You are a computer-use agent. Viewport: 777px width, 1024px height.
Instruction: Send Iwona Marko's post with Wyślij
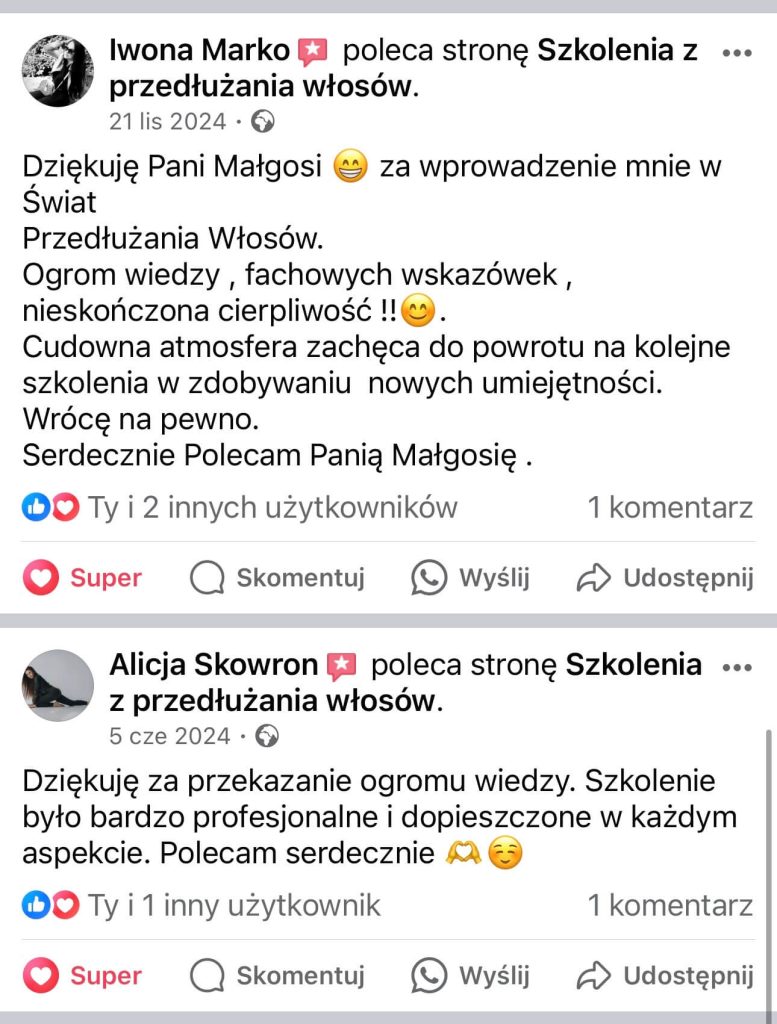[470, 578]
